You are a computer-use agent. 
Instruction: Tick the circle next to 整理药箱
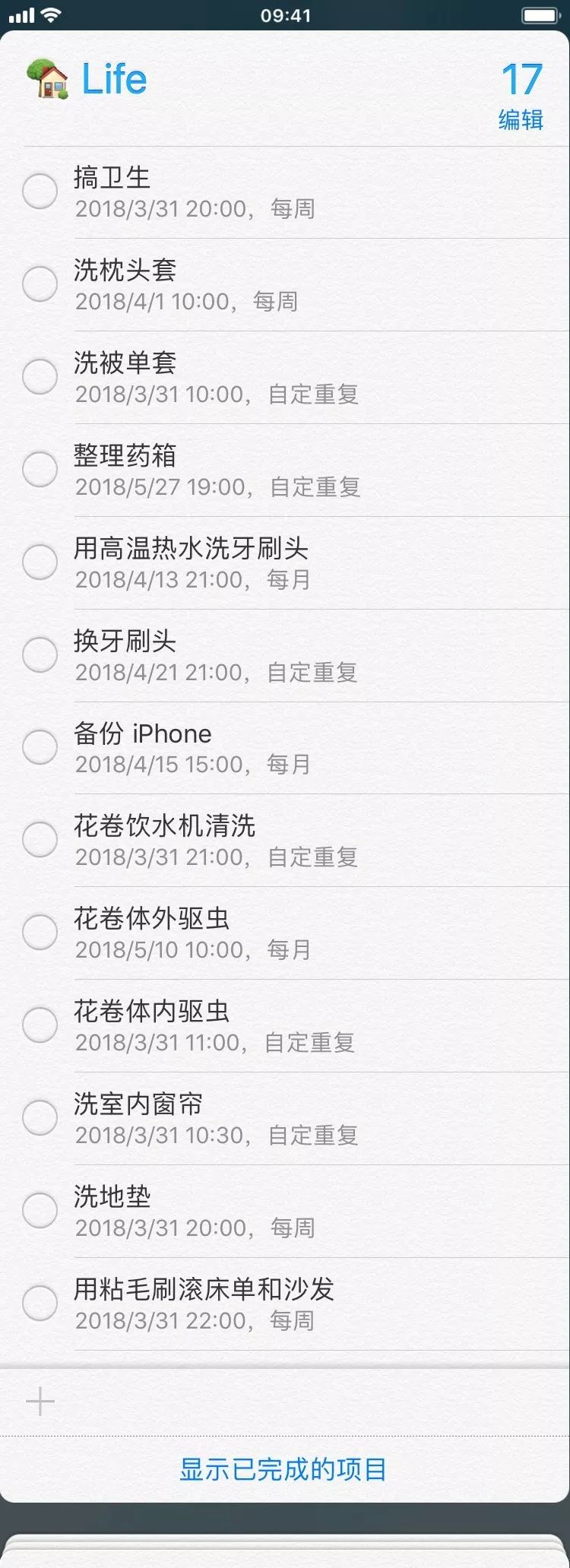click(40, 469)
